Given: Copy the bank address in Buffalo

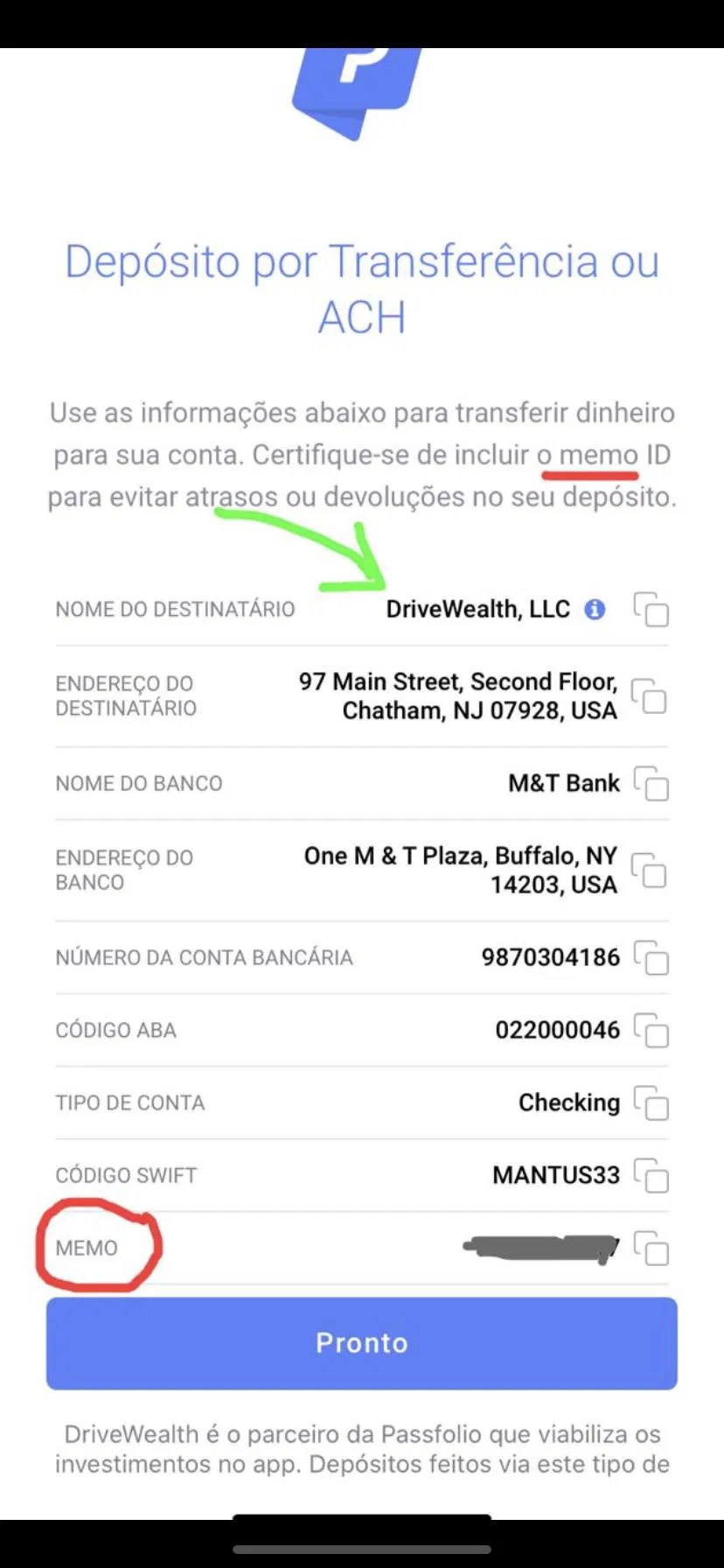Looking at the screenshot, I should coord(650,871).
